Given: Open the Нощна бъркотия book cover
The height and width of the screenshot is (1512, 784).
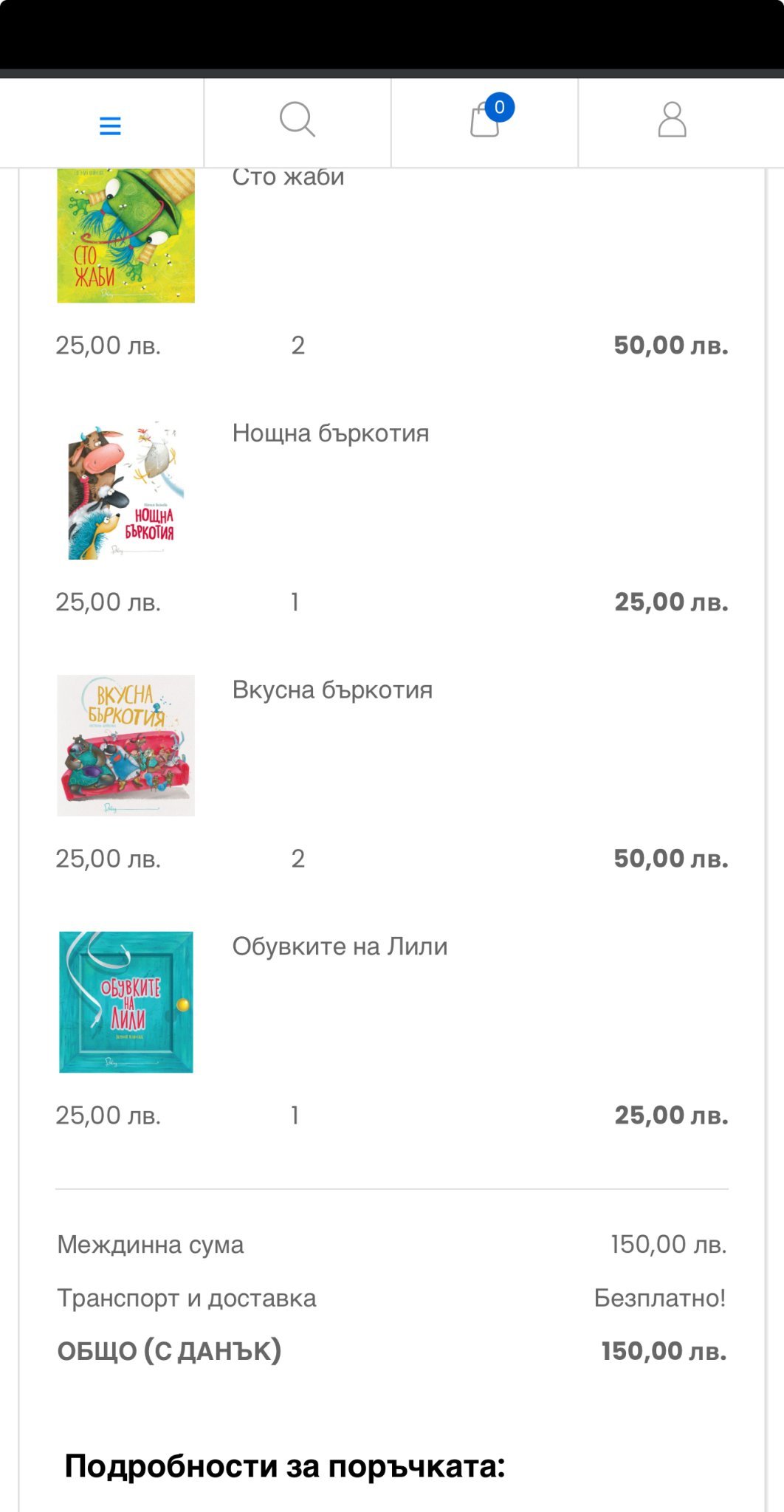Looking at the screenshot, I should [126, 490].
